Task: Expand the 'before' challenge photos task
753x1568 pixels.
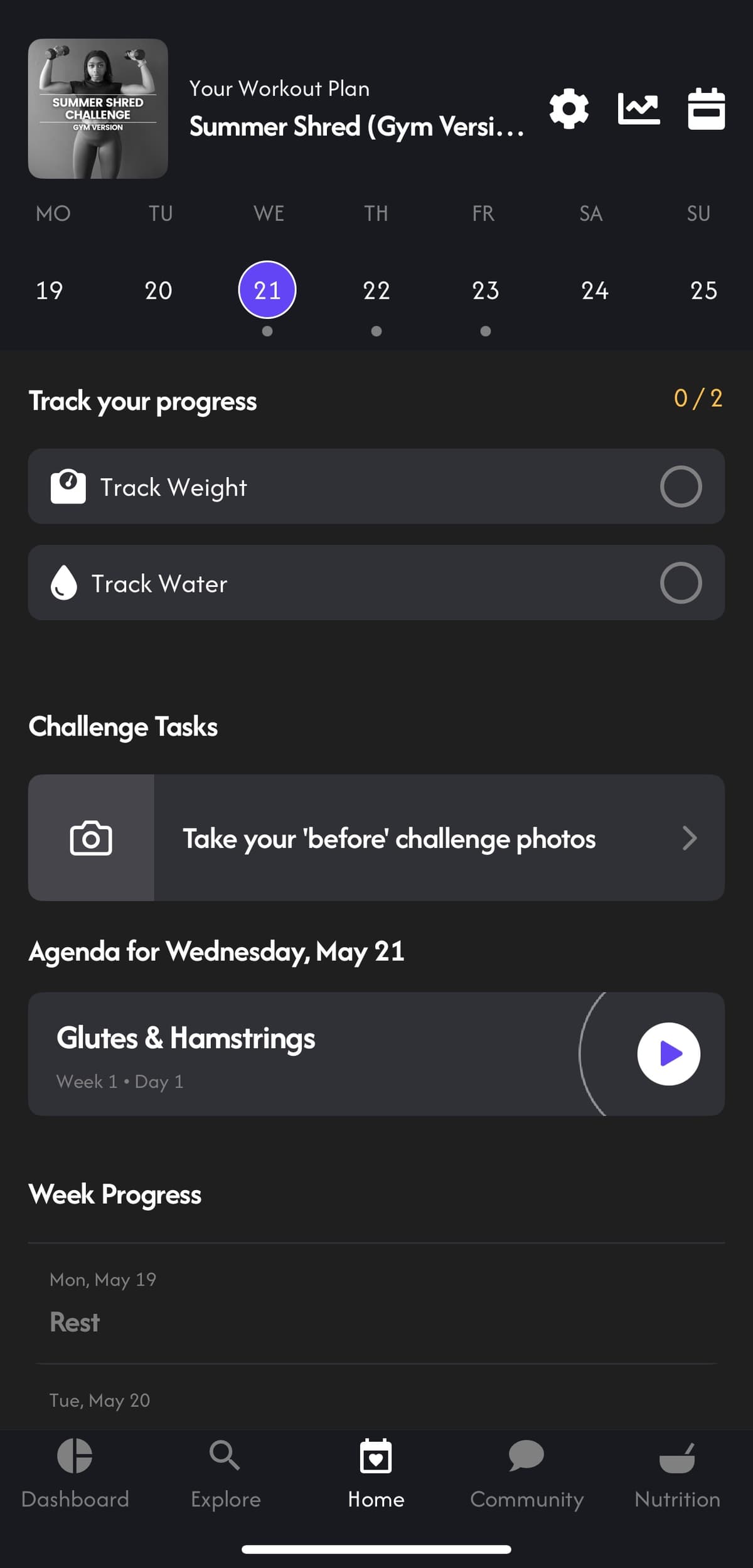Action: pos(690,838)
